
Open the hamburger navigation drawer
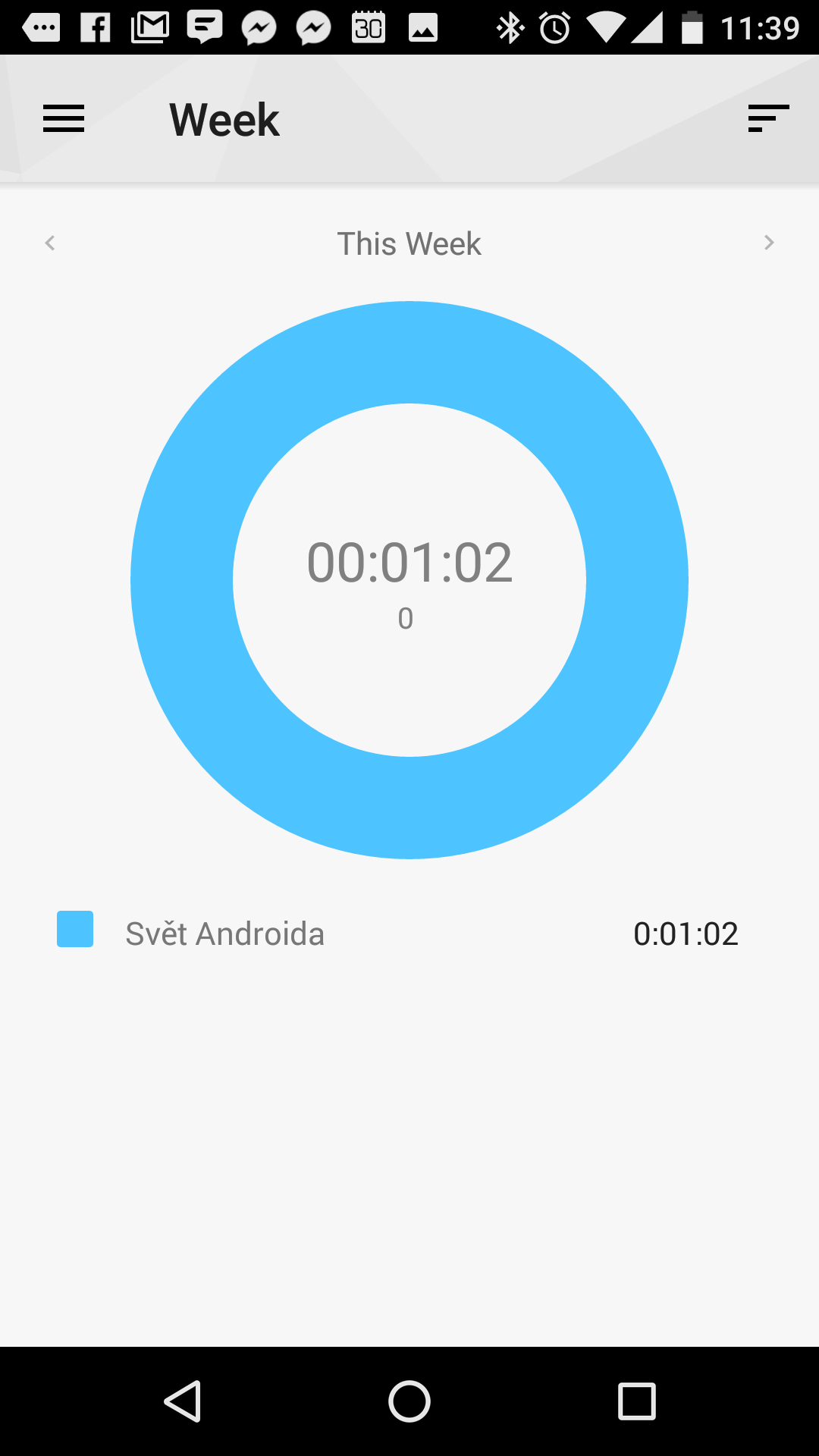pyautogui.click(x=64, y=119)
